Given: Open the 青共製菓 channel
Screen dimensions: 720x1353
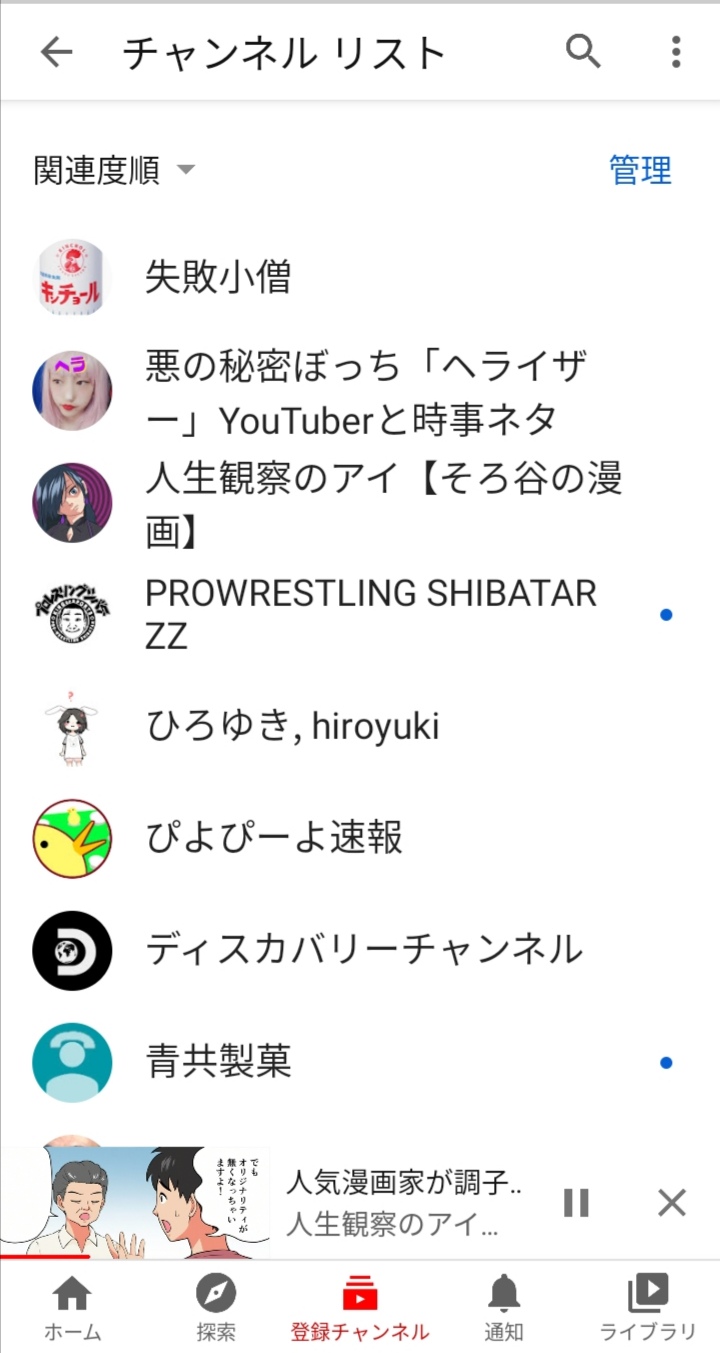Looking at the screenshot, I should pos(360,1062).
